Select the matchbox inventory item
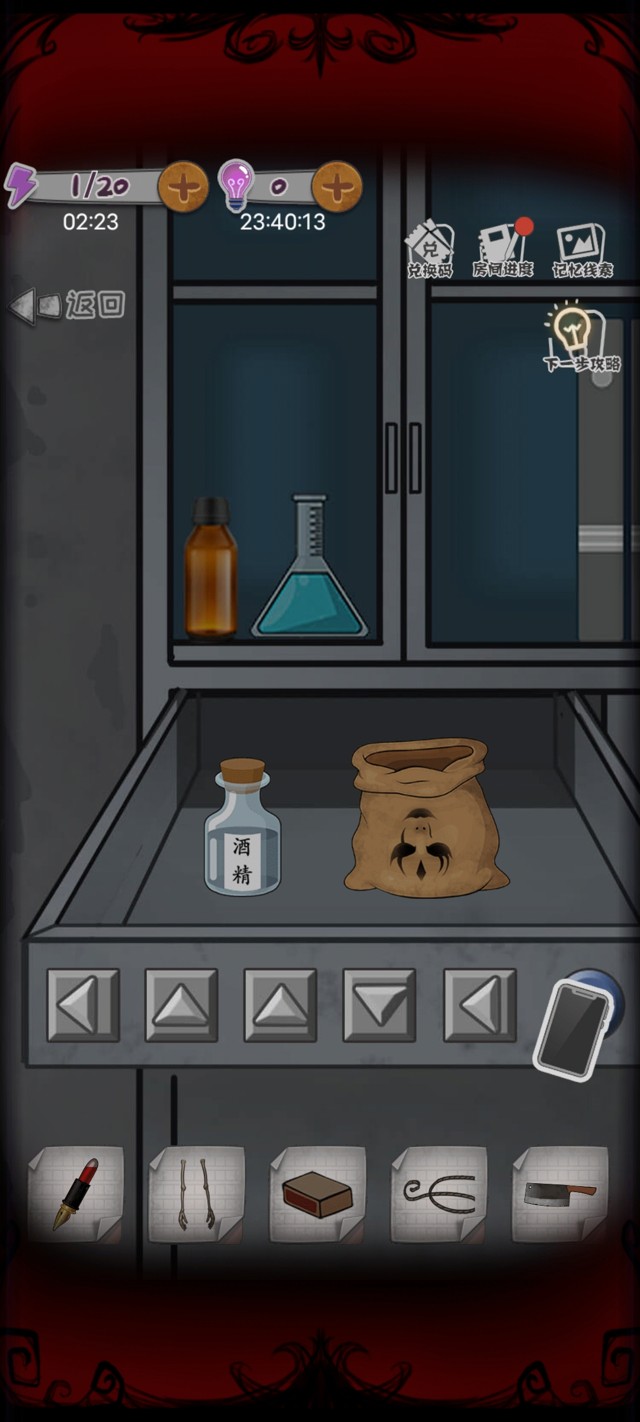The image size is (640, 1422). pyautogui.click(x=317, y=1194)
